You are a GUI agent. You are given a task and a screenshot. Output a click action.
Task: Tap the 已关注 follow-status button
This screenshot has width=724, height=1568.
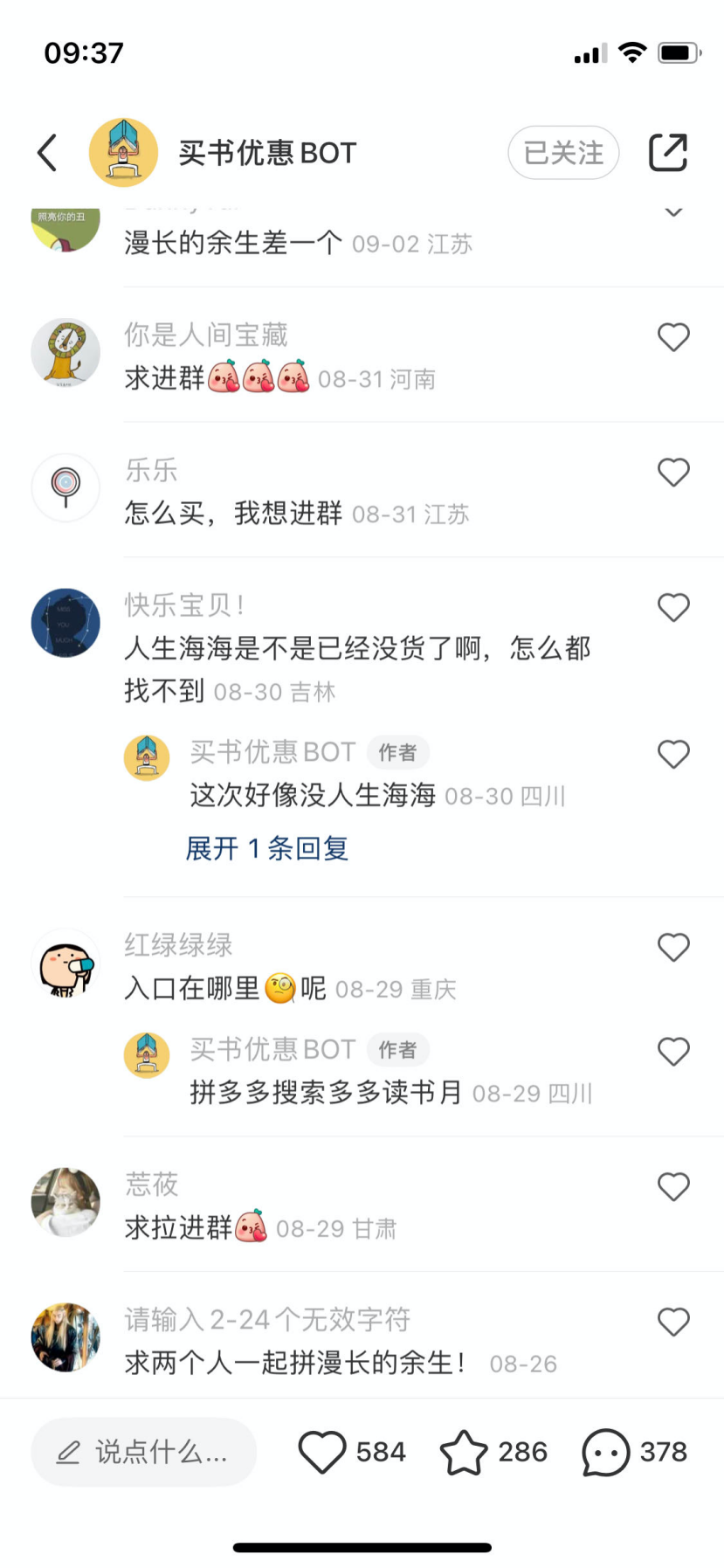562,151
